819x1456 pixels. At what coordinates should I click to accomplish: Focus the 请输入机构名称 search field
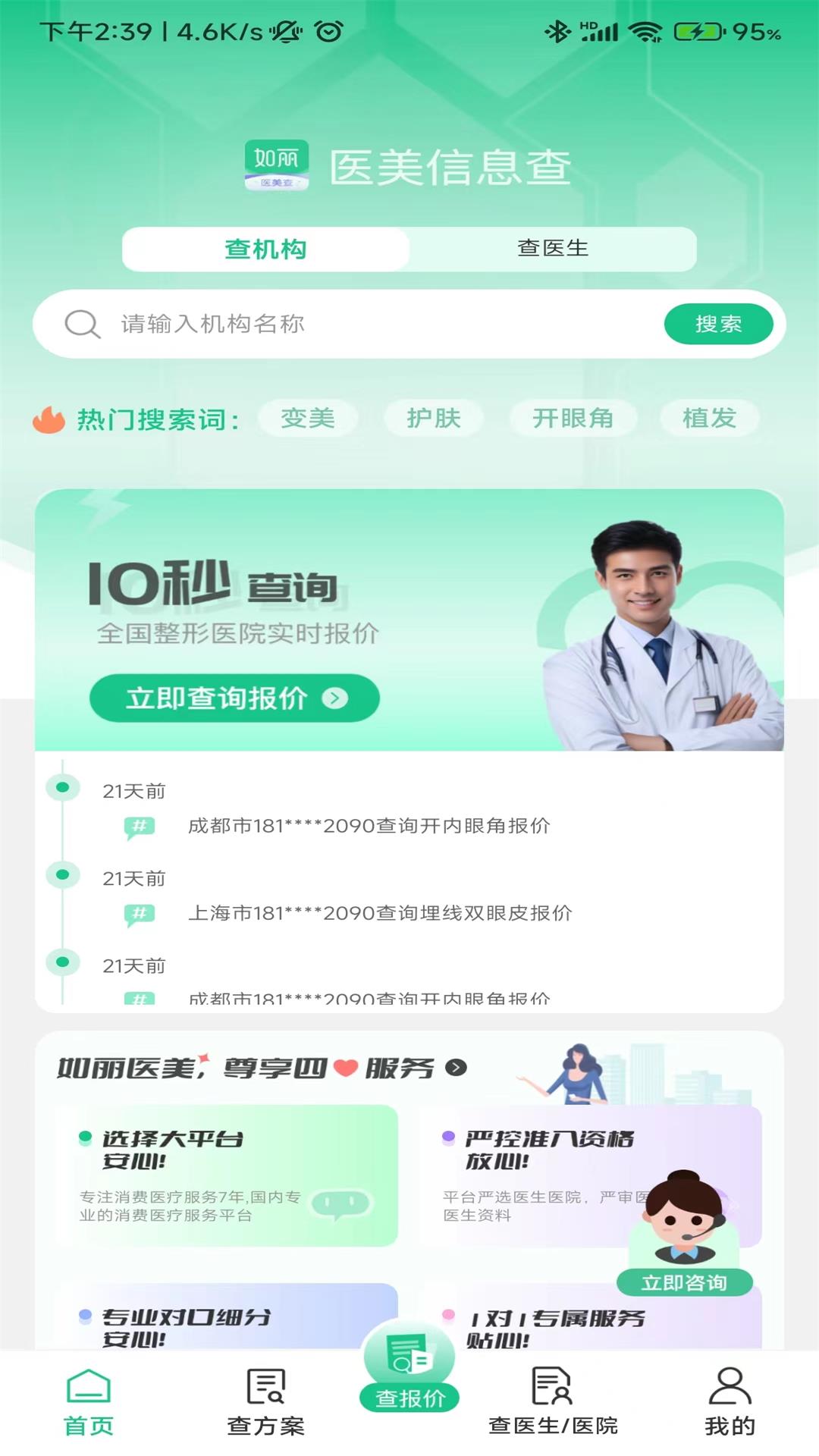pos(379,325)
